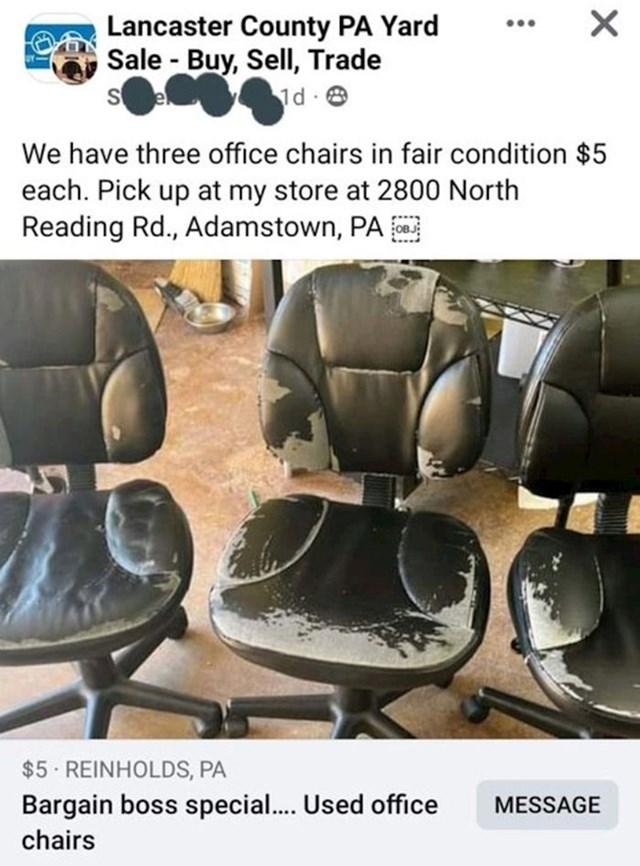Dismiss the post with the X
640x866 pixels.
pyautogui.click(x=603, y=25)
